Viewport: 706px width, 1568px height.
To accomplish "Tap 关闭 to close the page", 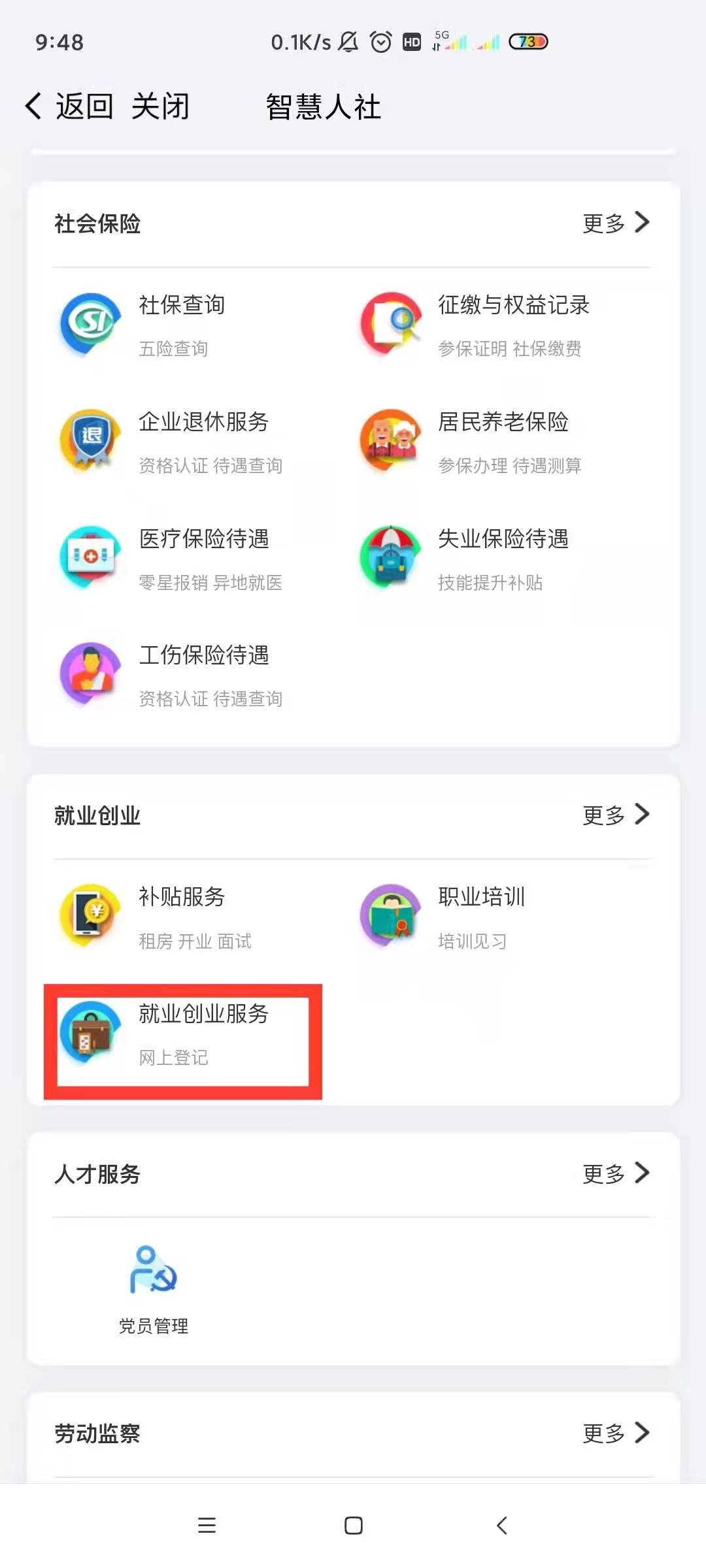I will click(x=160, y=106).
